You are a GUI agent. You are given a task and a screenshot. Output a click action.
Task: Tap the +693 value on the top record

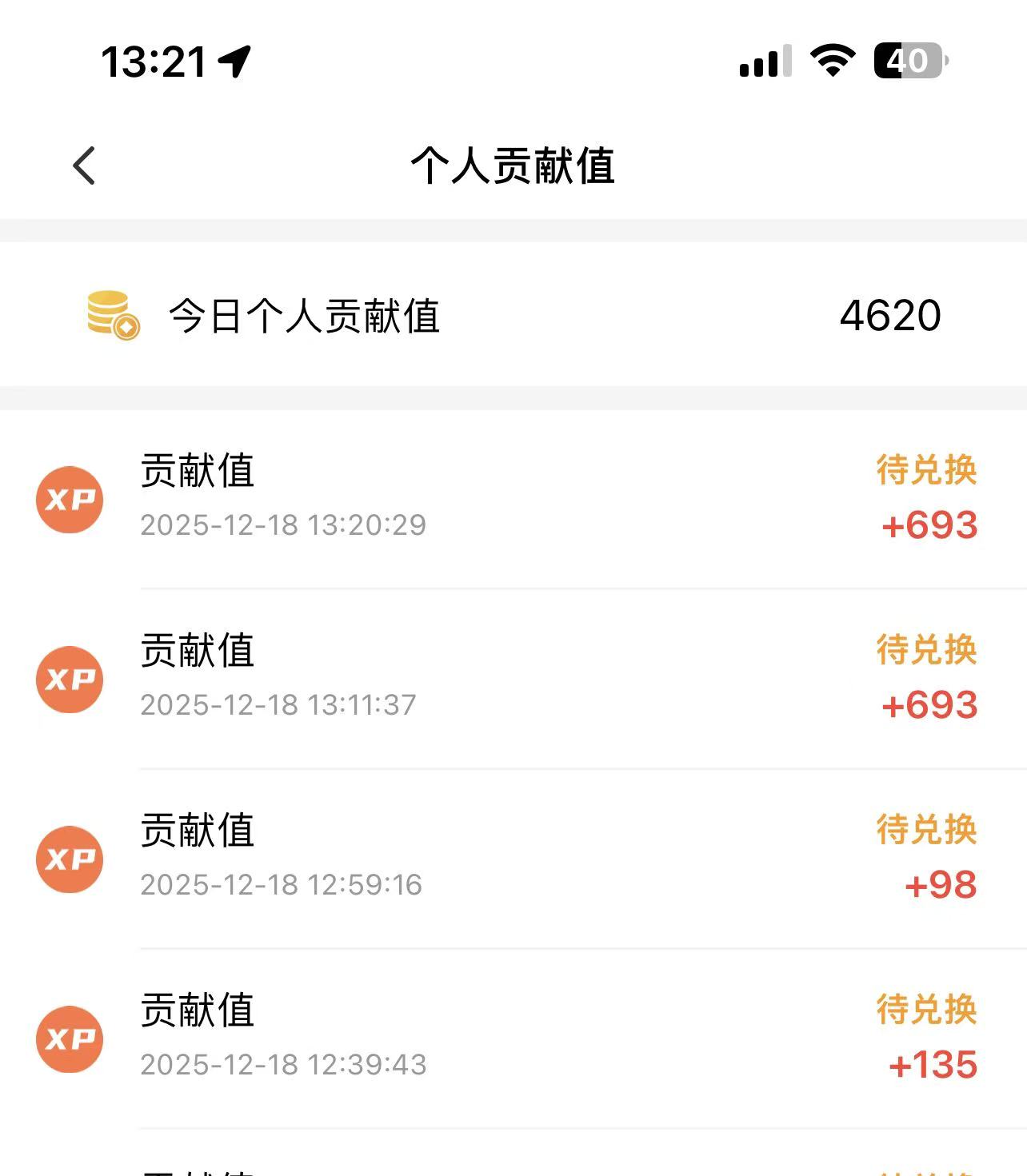[930, 525]
